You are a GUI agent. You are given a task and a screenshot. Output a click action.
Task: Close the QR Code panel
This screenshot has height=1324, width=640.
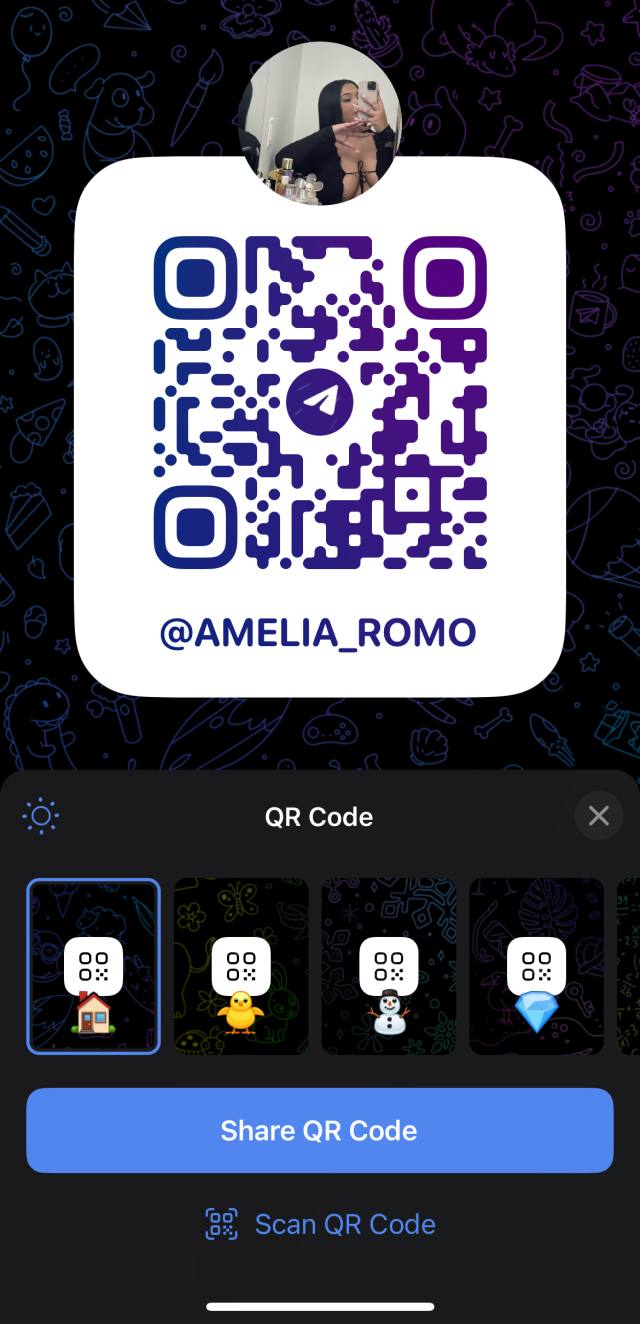[598, 816]
